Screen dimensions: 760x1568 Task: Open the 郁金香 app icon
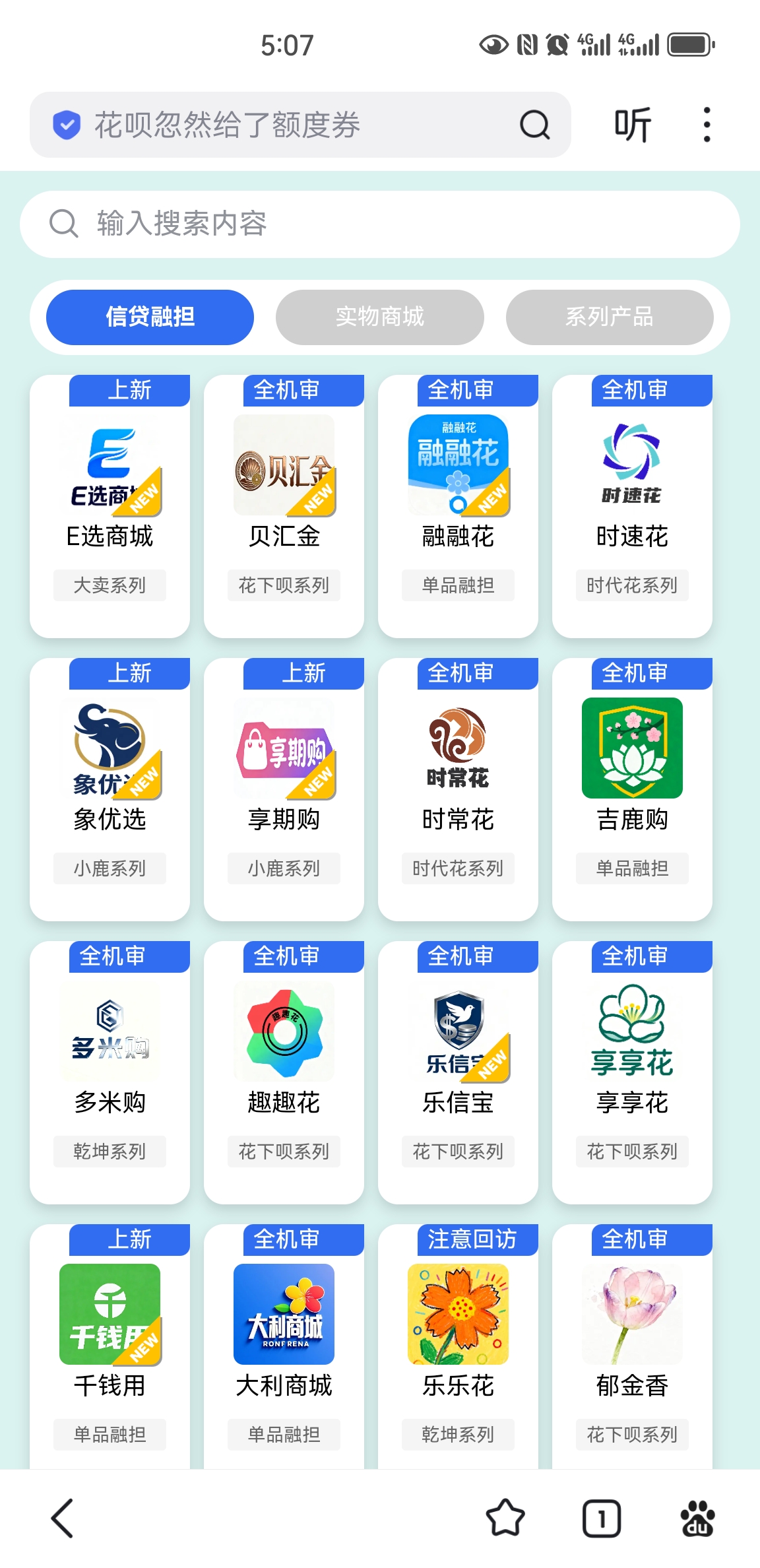[x=631, y=1313]
